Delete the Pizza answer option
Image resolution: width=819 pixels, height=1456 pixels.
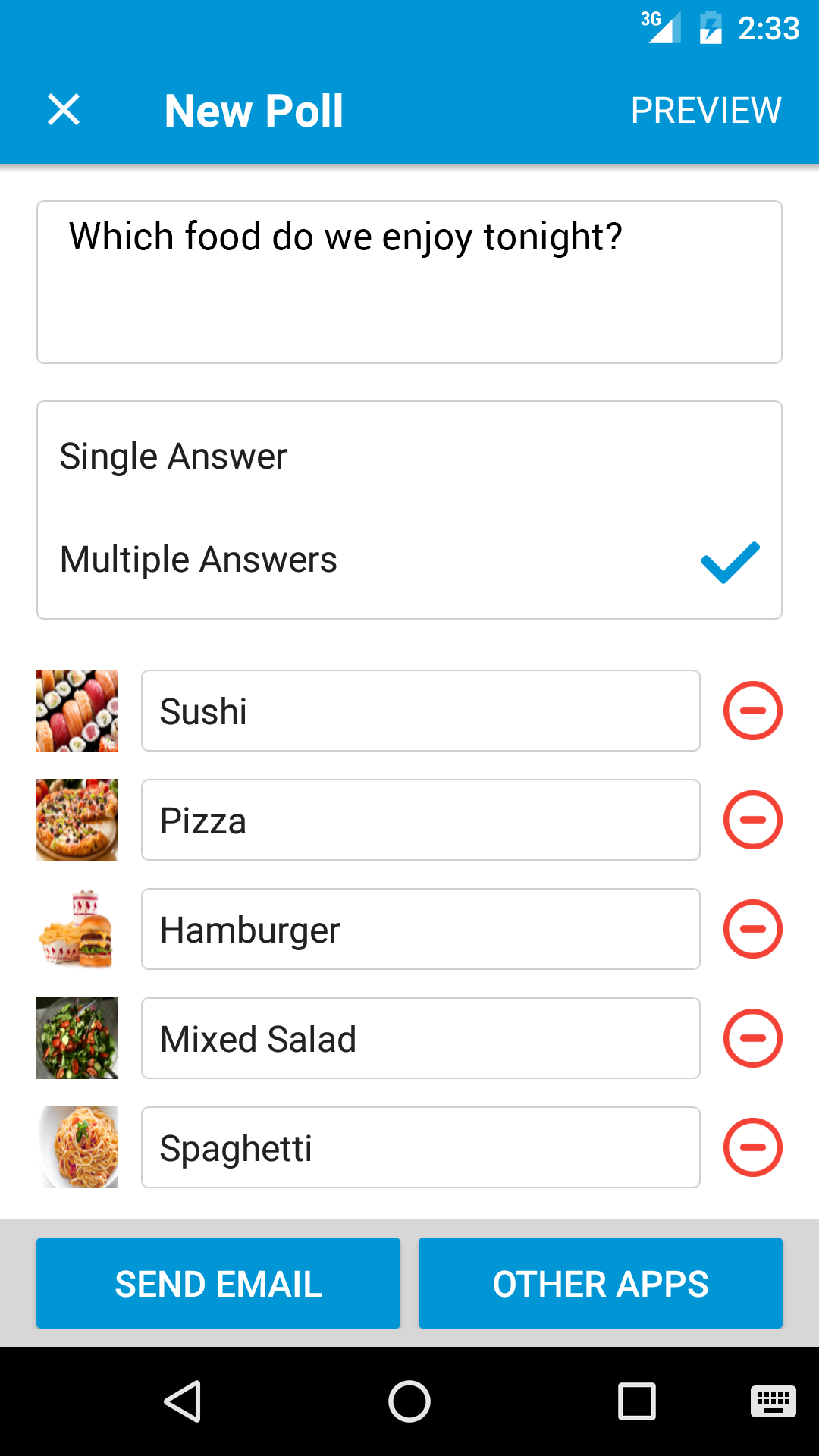[x=752, y=821]
